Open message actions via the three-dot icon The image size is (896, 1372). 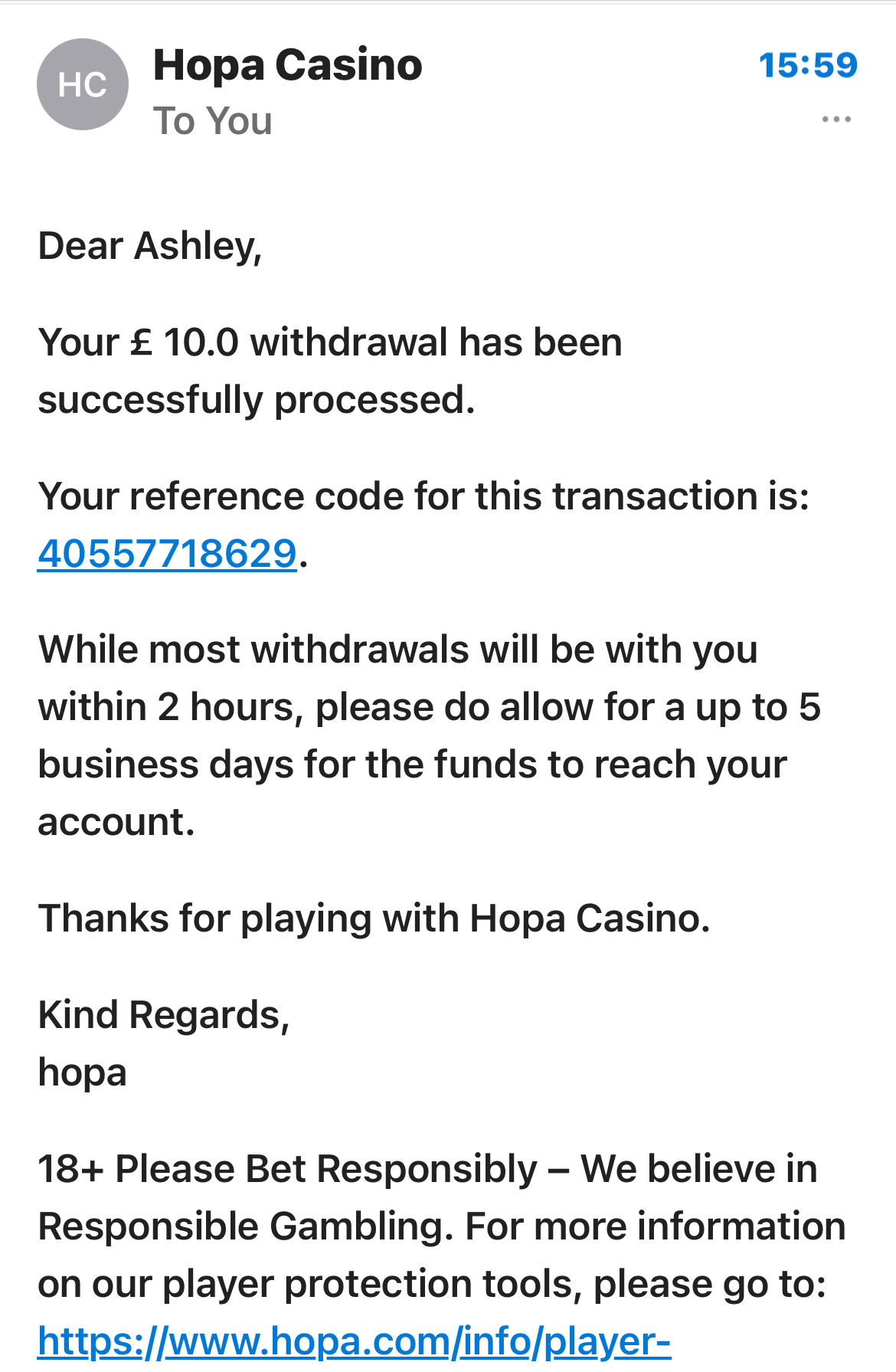point(836,119)
